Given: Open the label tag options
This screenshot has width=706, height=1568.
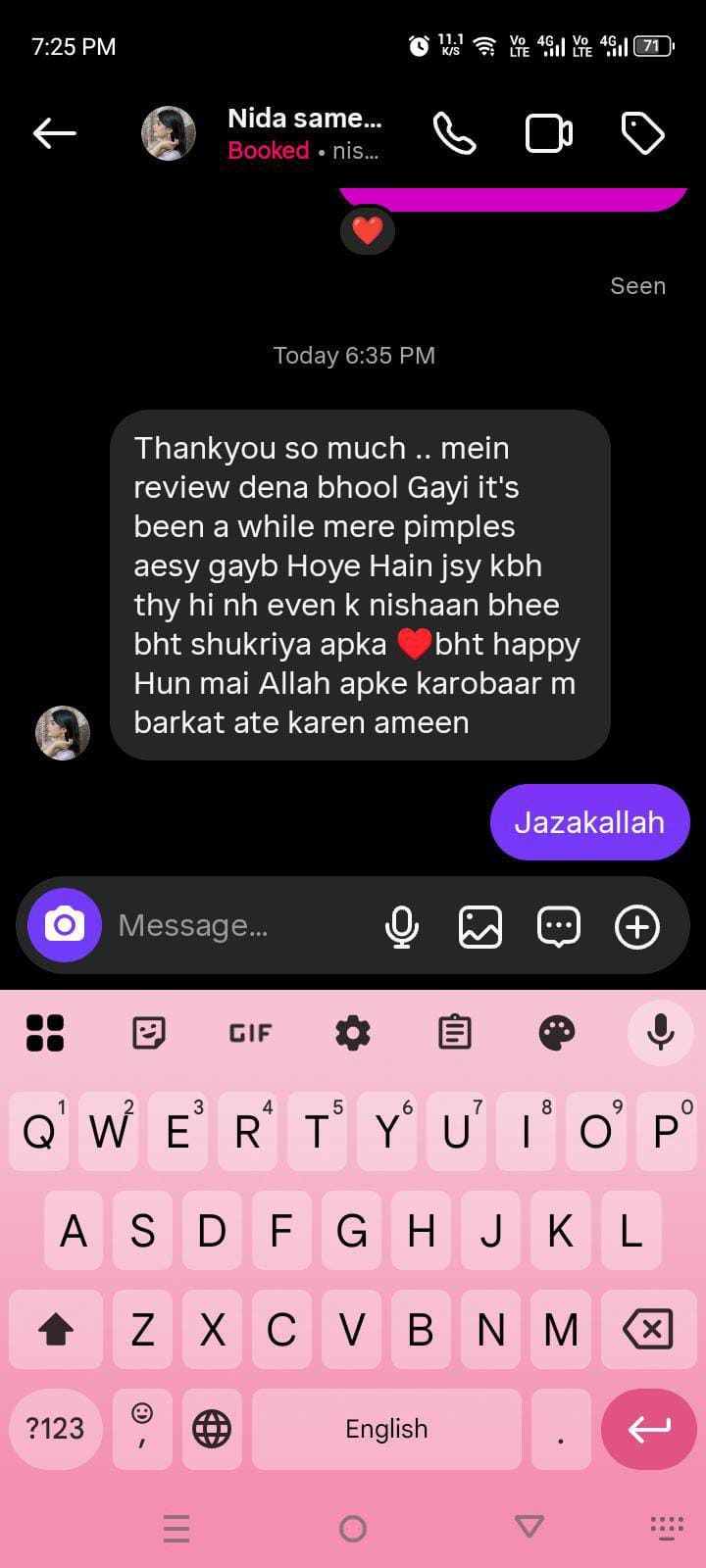Looking at the screenshot, I should click(642, 133).
